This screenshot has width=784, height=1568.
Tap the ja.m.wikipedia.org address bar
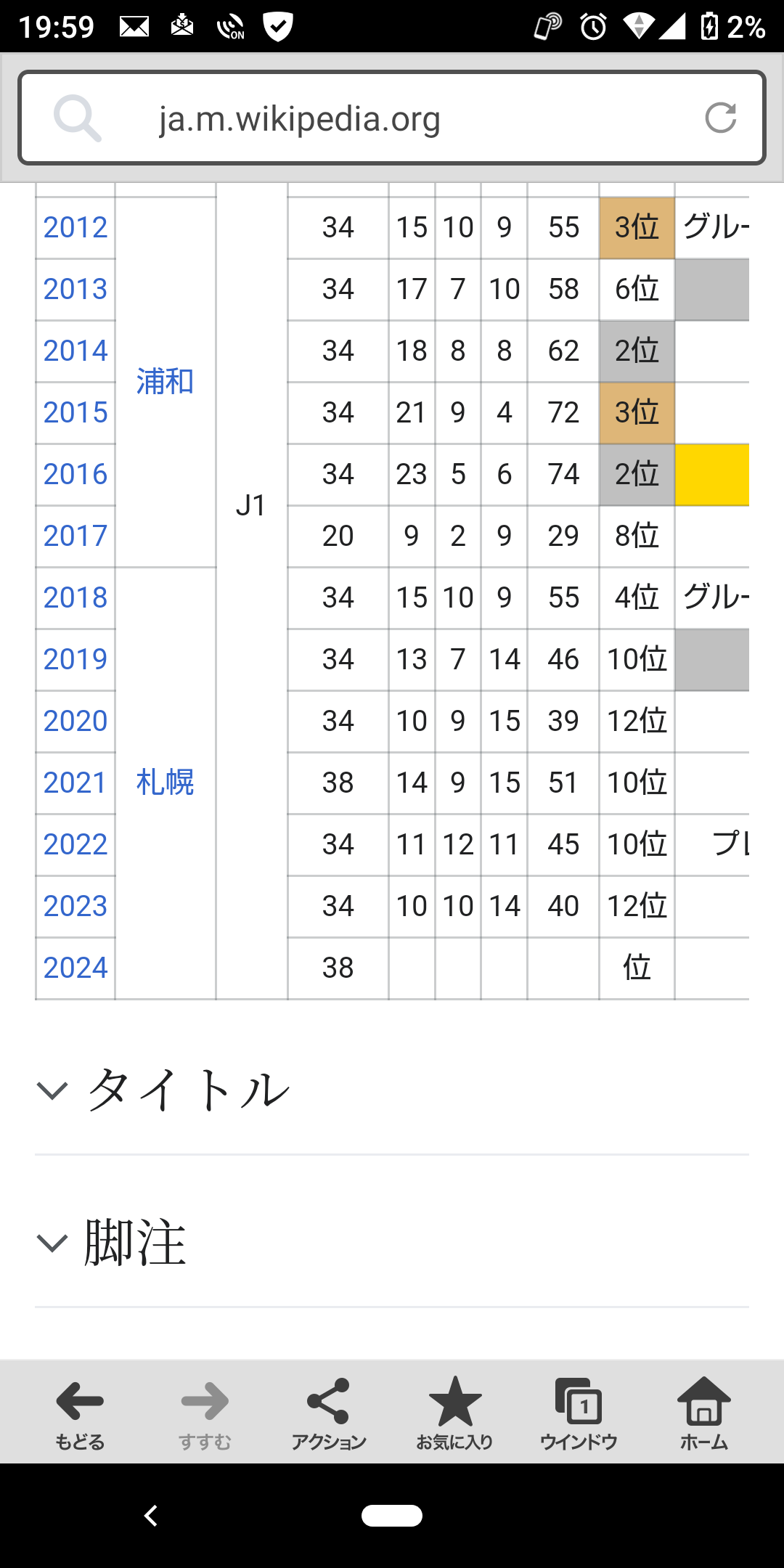392,118
